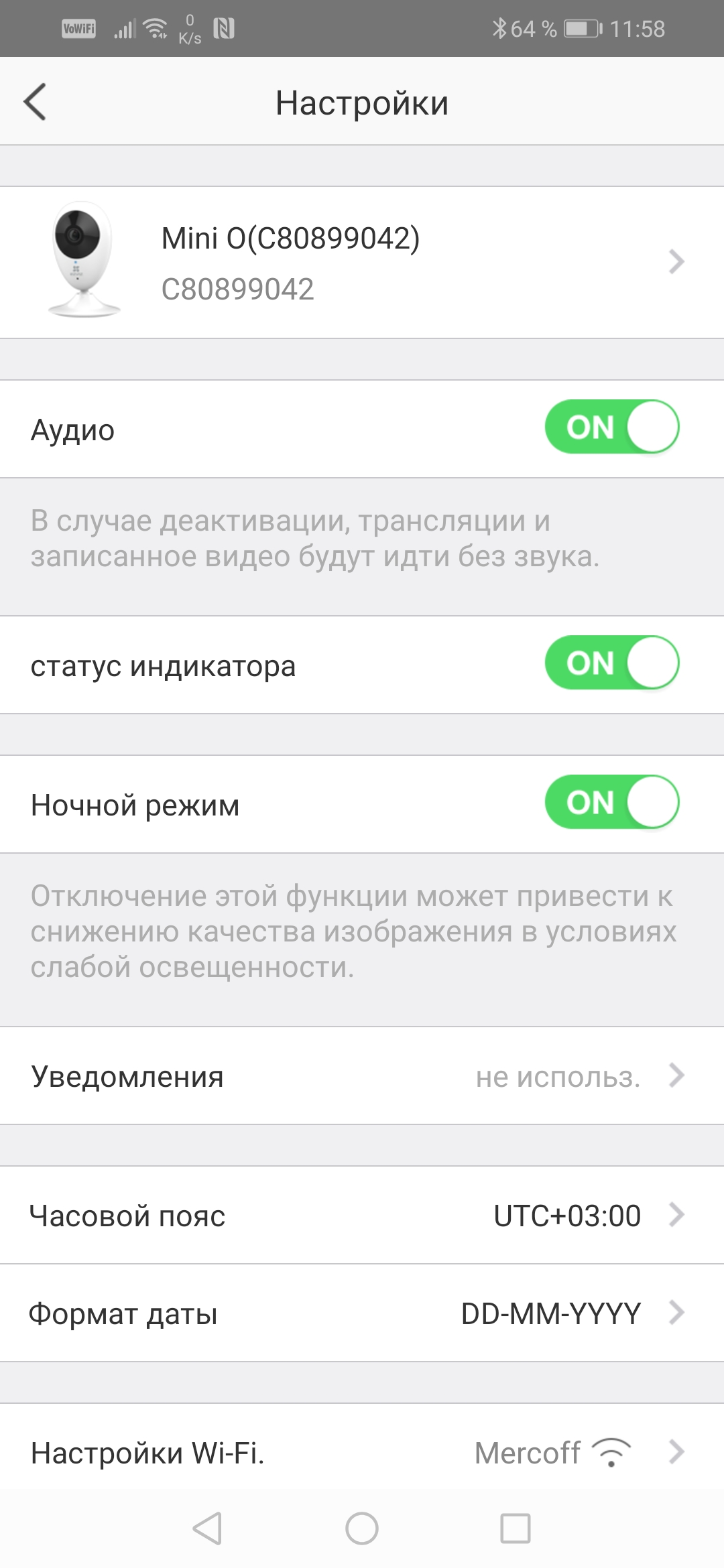Open the Уведомления settings row
Screen dimensions: 724x1568
coord(362,1076)
